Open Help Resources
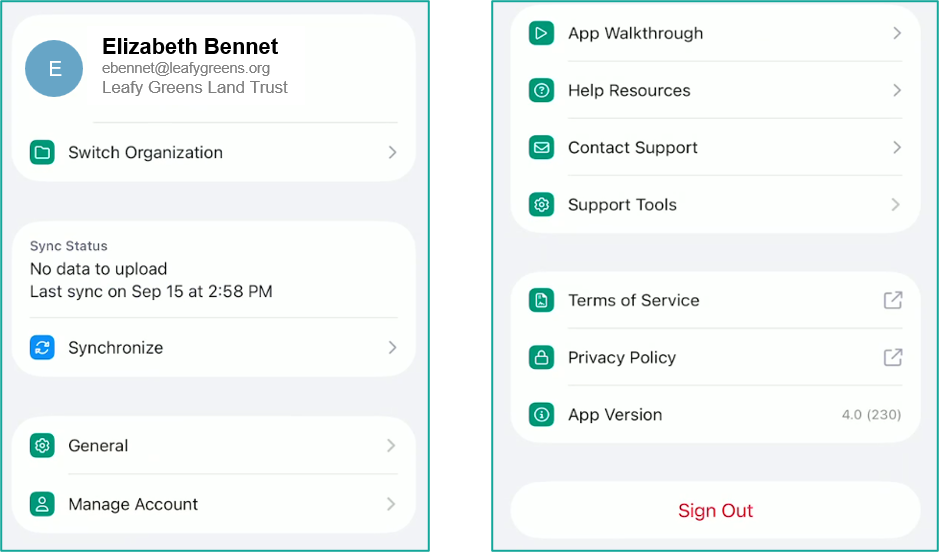This screenshot has width=939, height=552. [x=715, y=90]
